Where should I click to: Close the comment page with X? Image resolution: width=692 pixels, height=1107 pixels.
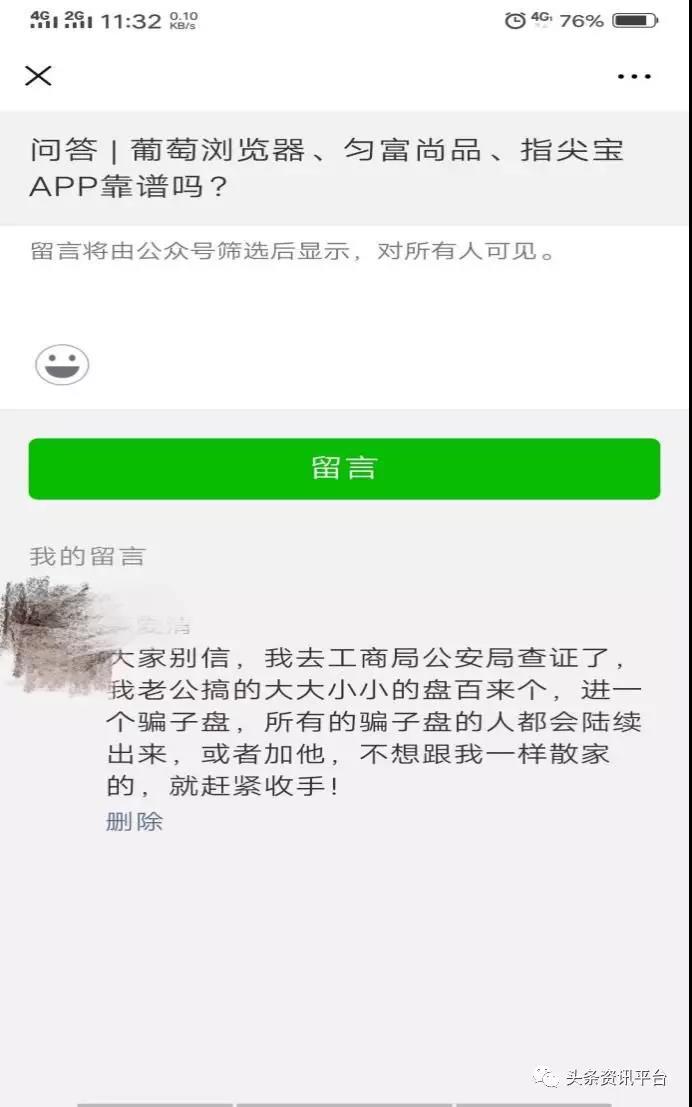click(38, 76)
